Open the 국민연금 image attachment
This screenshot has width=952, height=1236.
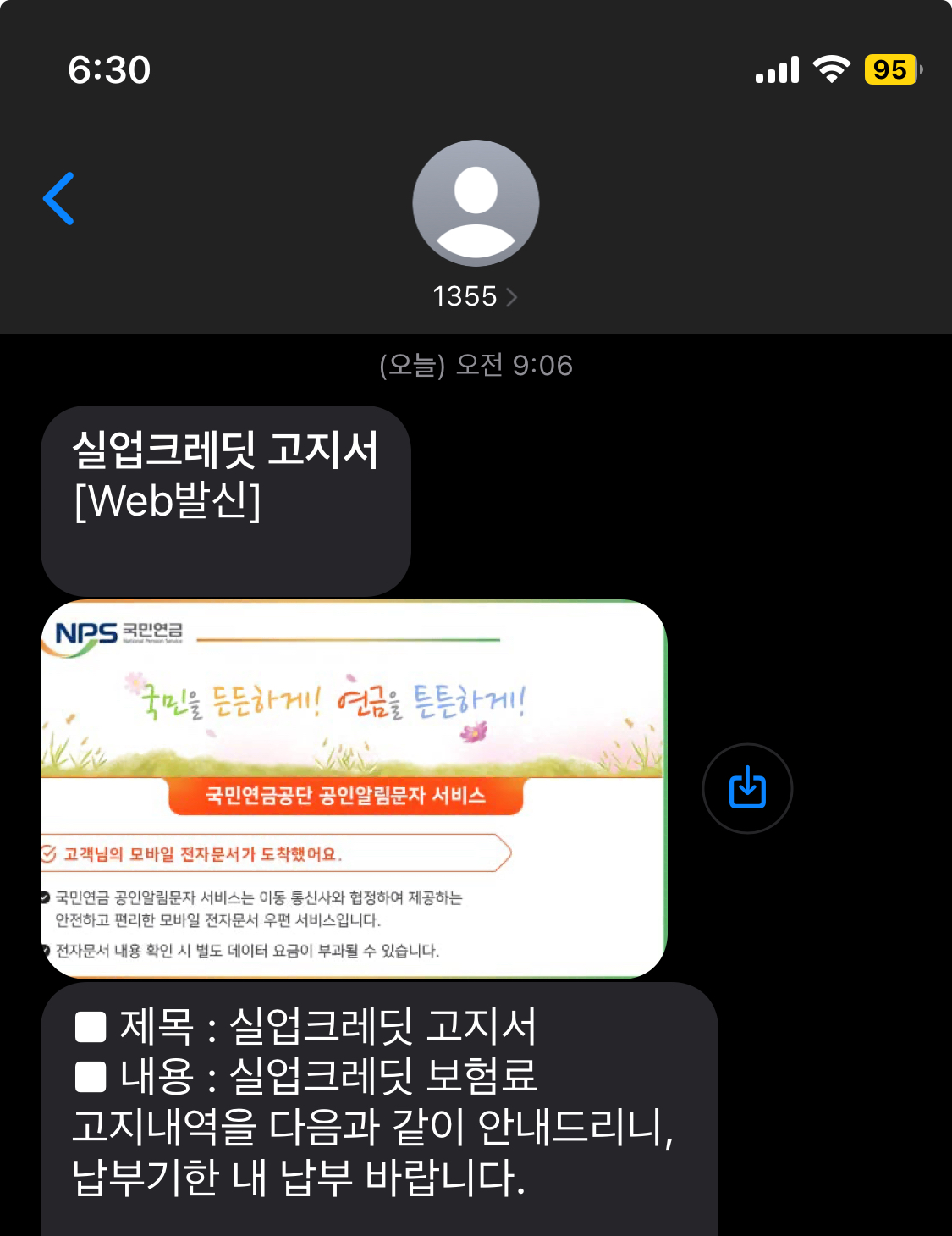[x=354, y=789]
